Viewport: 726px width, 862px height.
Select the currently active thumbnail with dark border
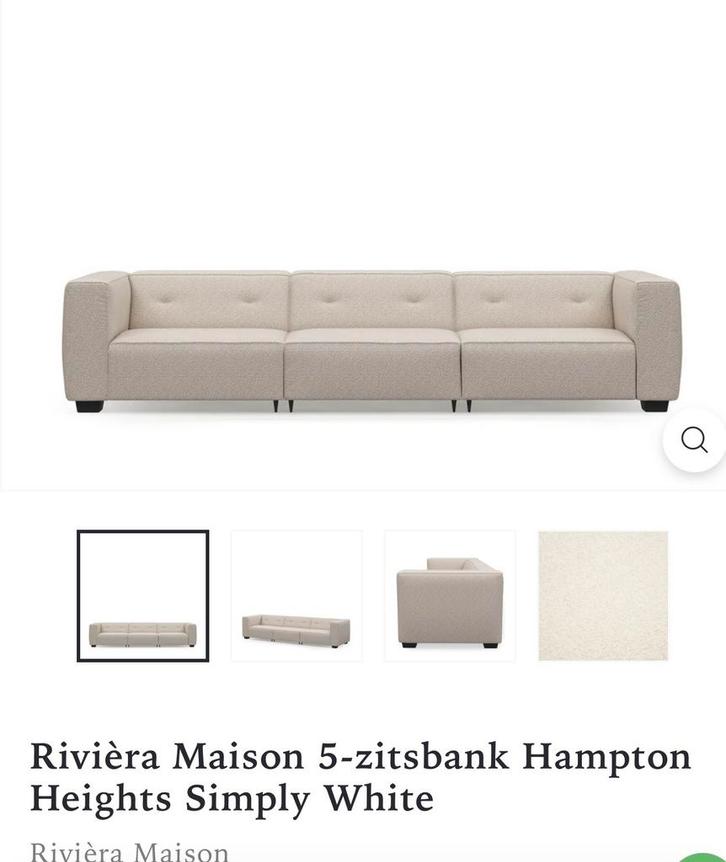[x=144, y=594]
